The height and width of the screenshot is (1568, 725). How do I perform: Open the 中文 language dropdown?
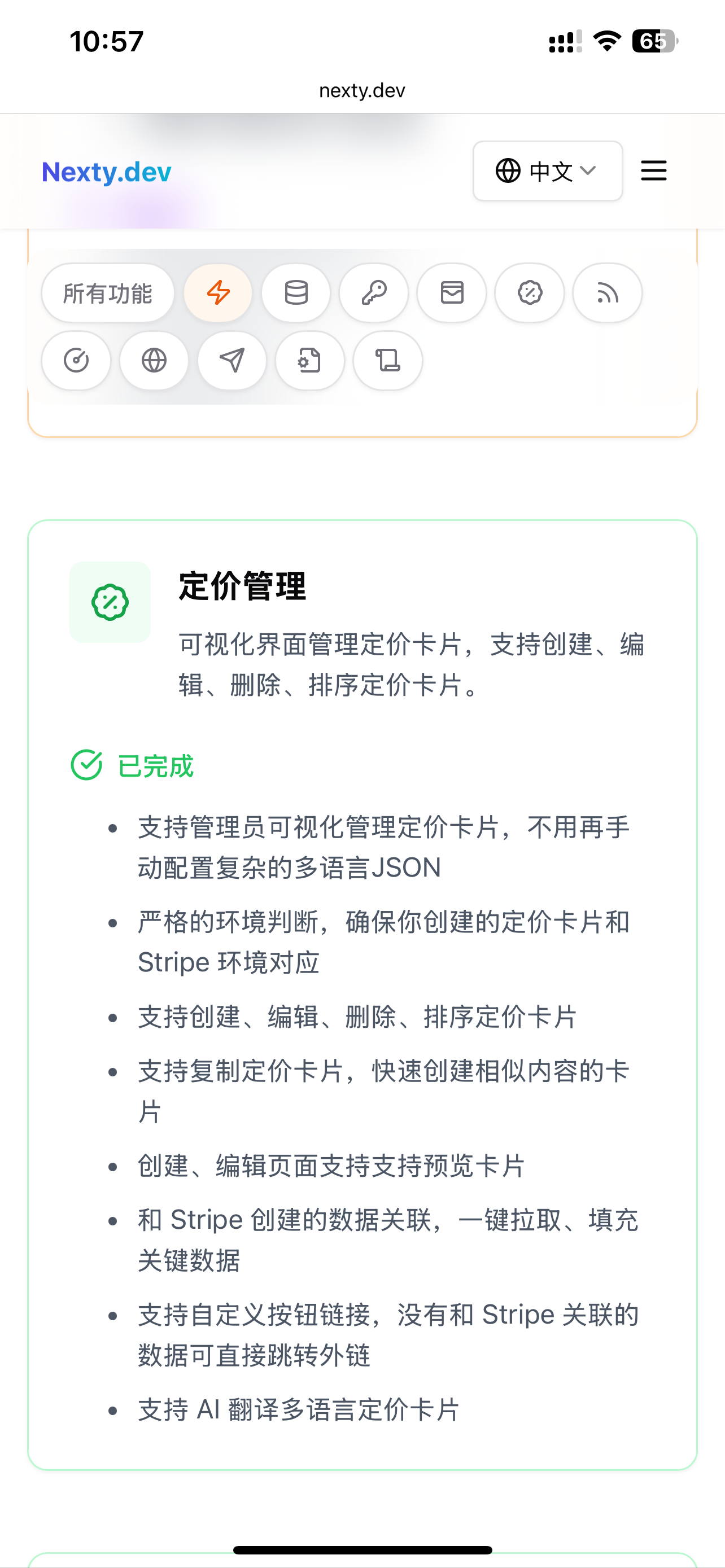pyautogui.click(x=547, y=171)
